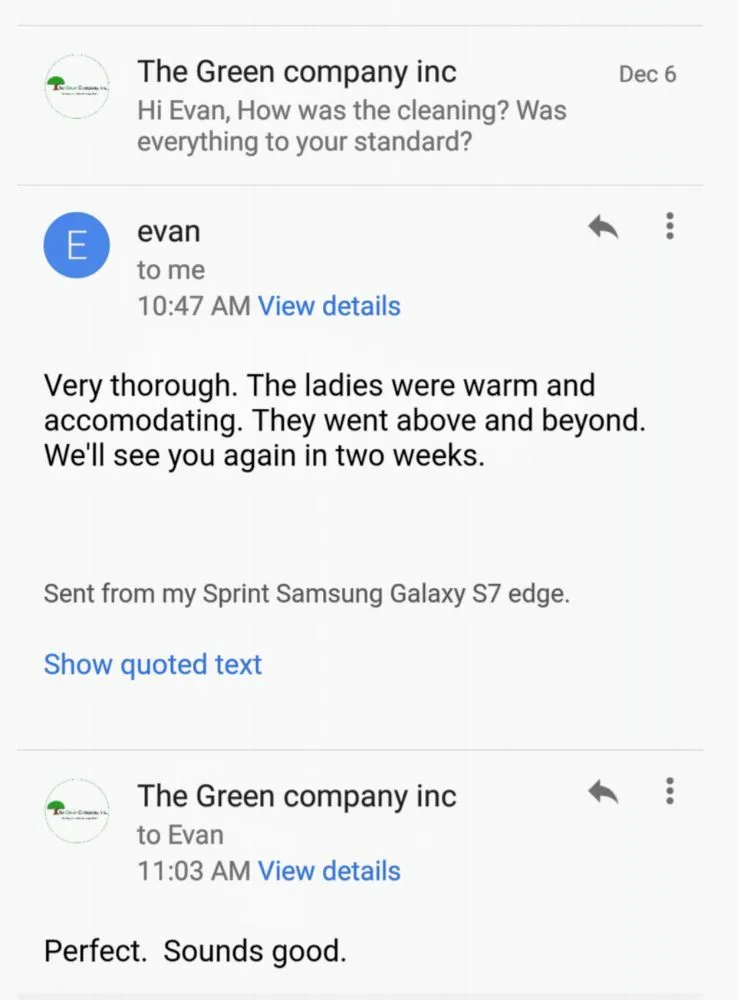View details of the 11:03 AM message
Screen dimensions: 739x1000
point(329,871)
